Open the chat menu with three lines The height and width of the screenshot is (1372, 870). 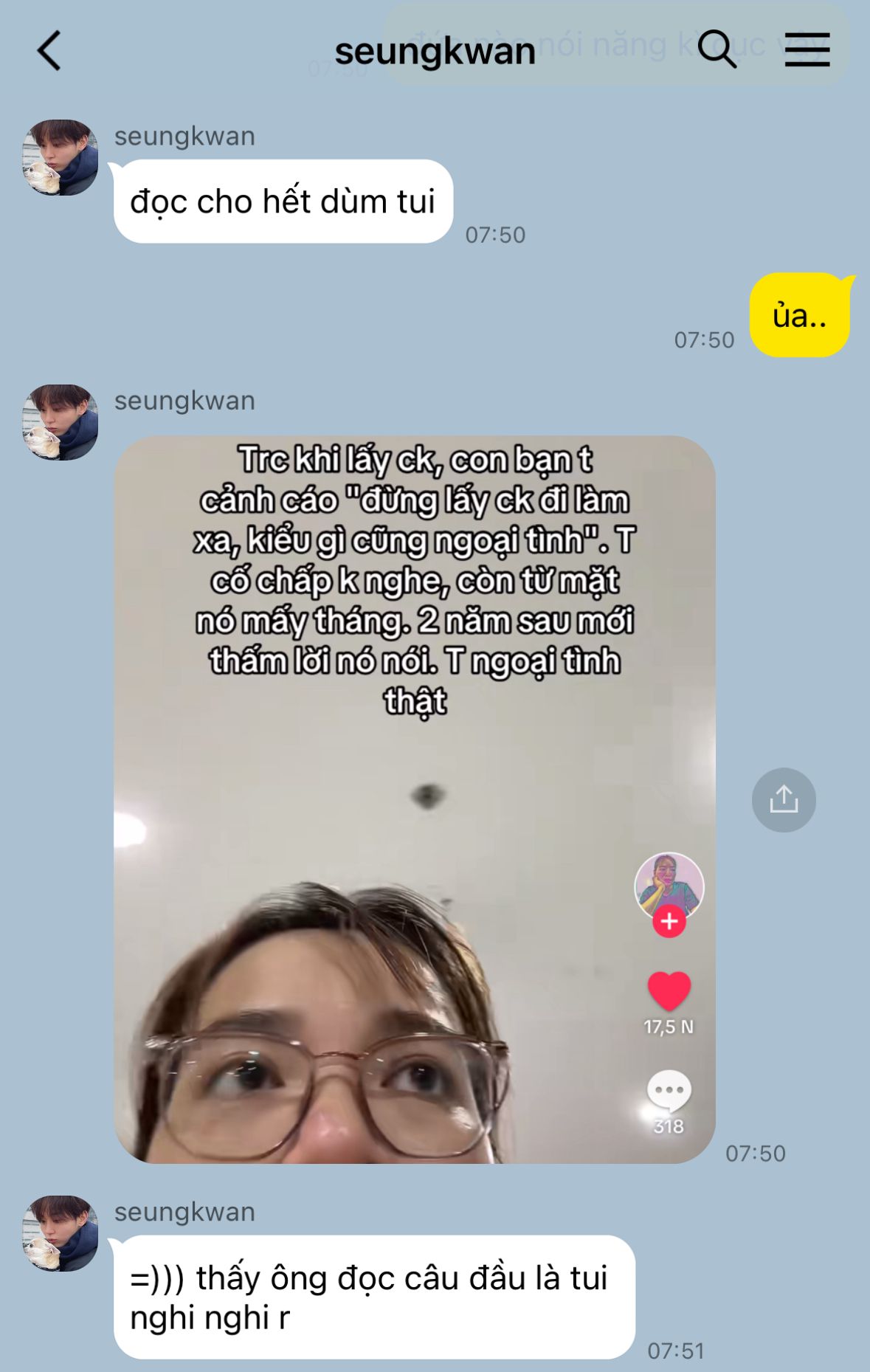point(807,50)
